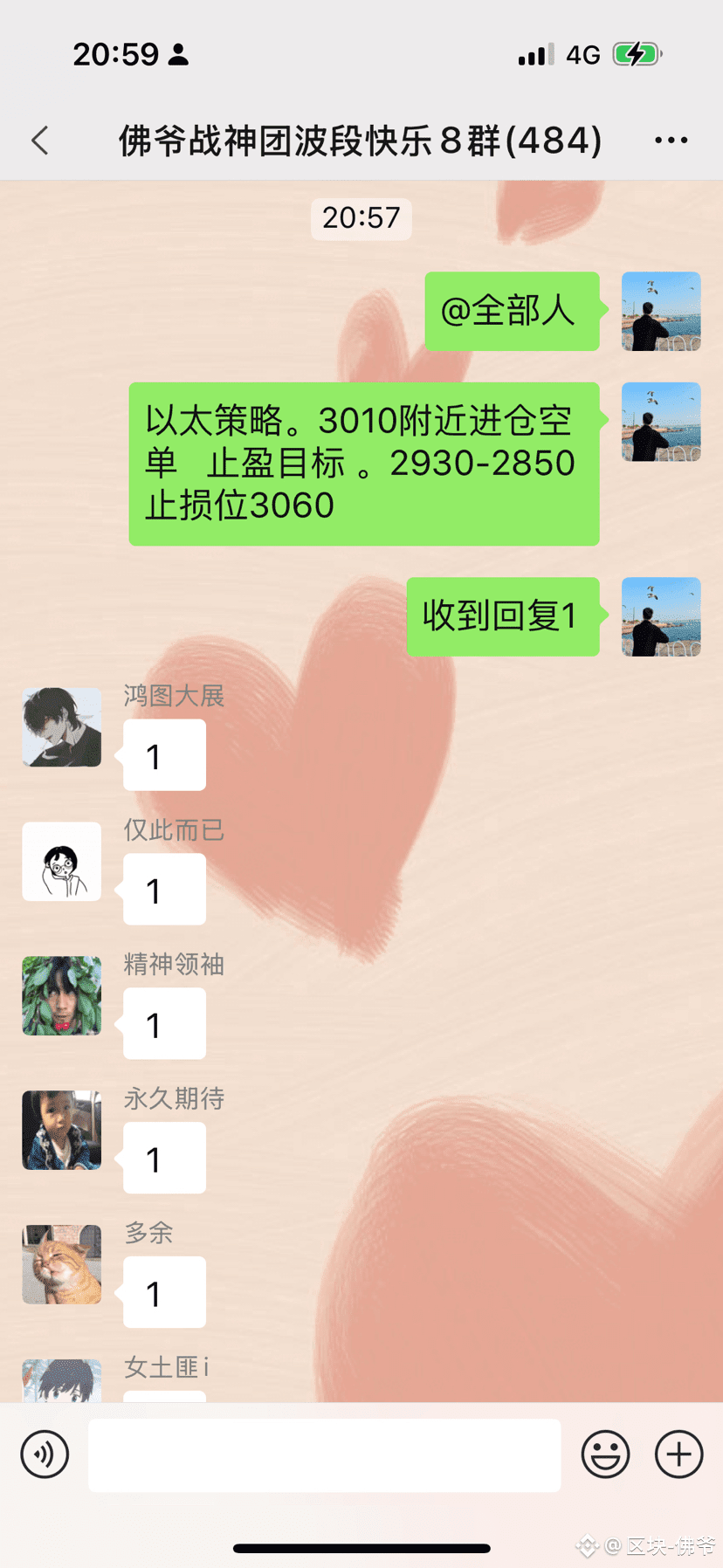Go back from the group chat
Screen dimensions: 723x1568
pos(40,141)
